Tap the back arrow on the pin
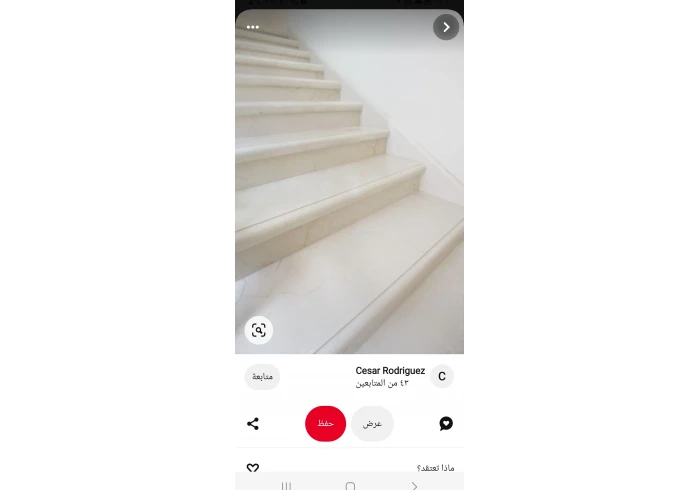 click(446, 27)
